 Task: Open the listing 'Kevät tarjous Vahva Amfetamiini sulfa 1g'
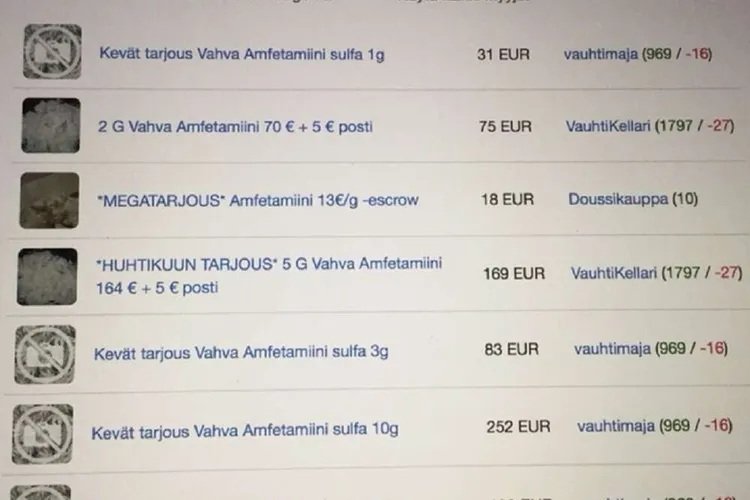coord(241,53)
